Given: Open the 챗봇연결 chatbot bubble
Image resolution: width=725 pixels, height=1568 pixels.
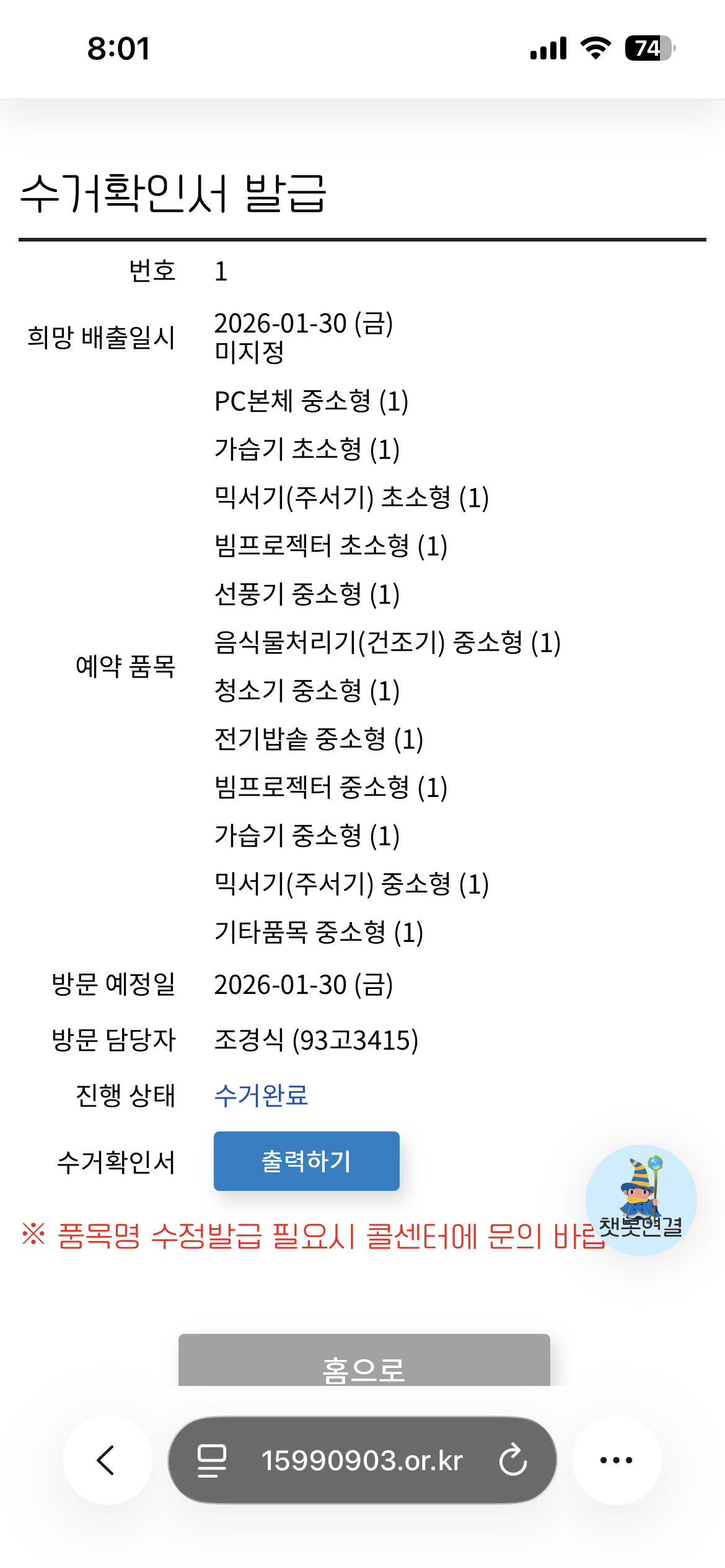Looking at the screenshot, I should click(x=641, y=1199).
